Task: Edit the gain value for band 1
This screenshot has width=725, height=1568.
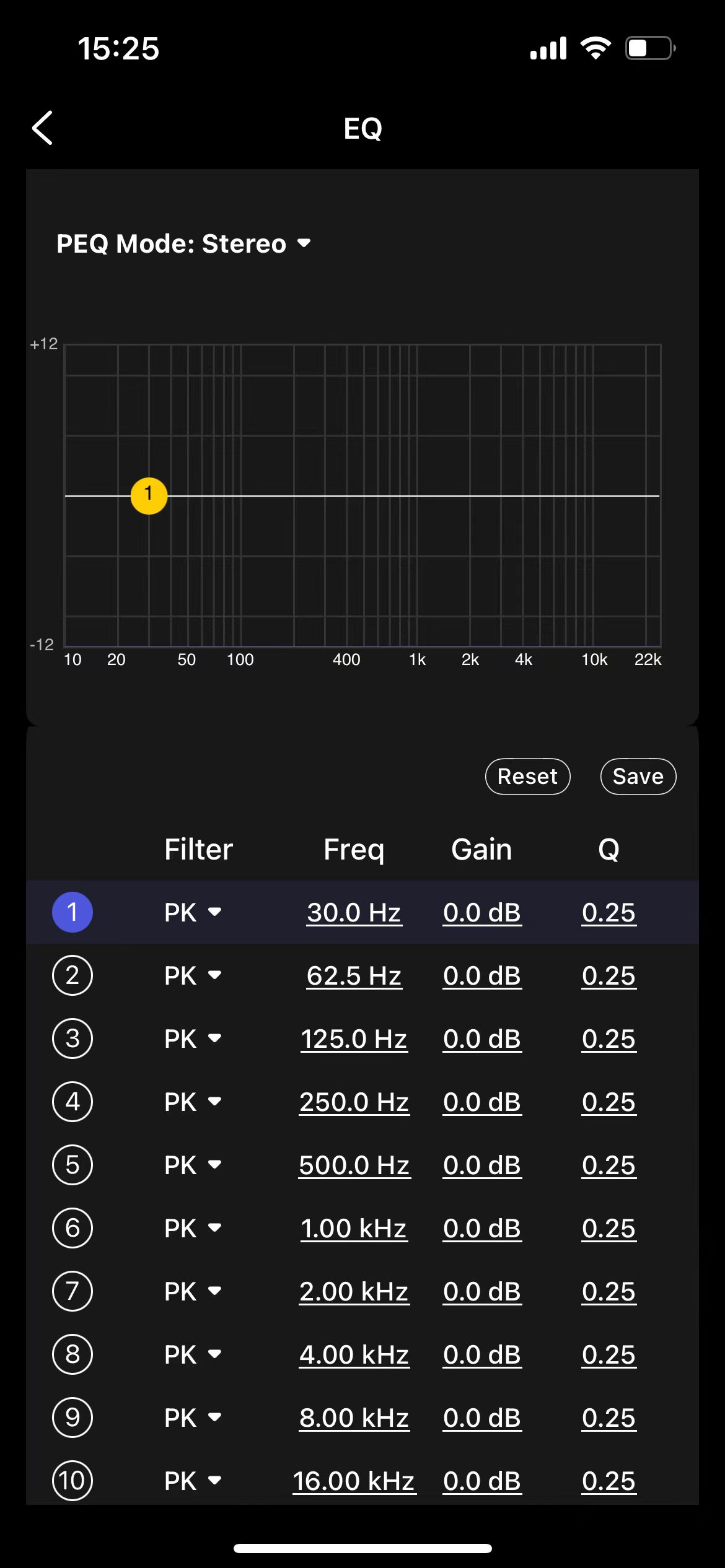Action: pyautogui.click(x=482, y=912)
